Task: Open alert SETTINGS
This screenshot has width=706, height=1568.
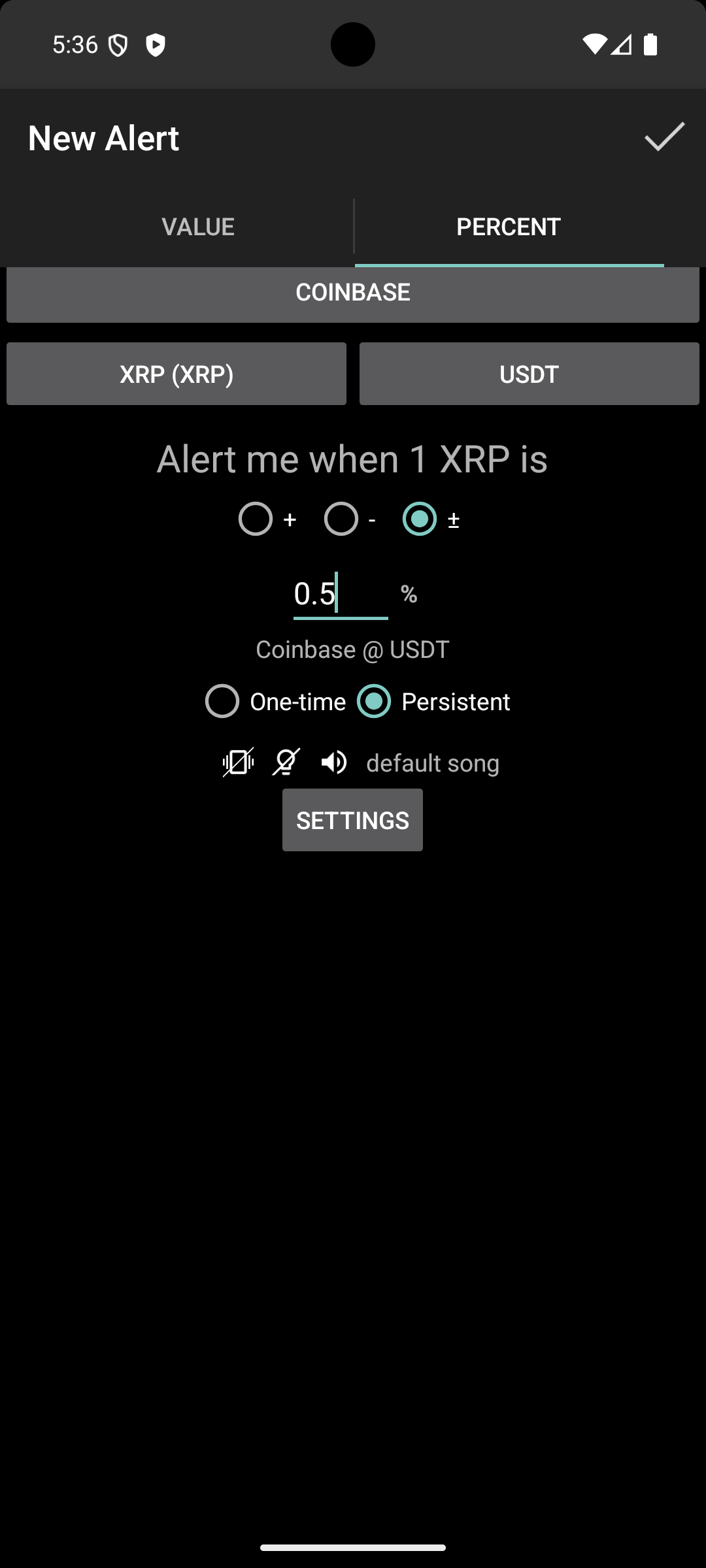Action: click(x=352, y=820)
